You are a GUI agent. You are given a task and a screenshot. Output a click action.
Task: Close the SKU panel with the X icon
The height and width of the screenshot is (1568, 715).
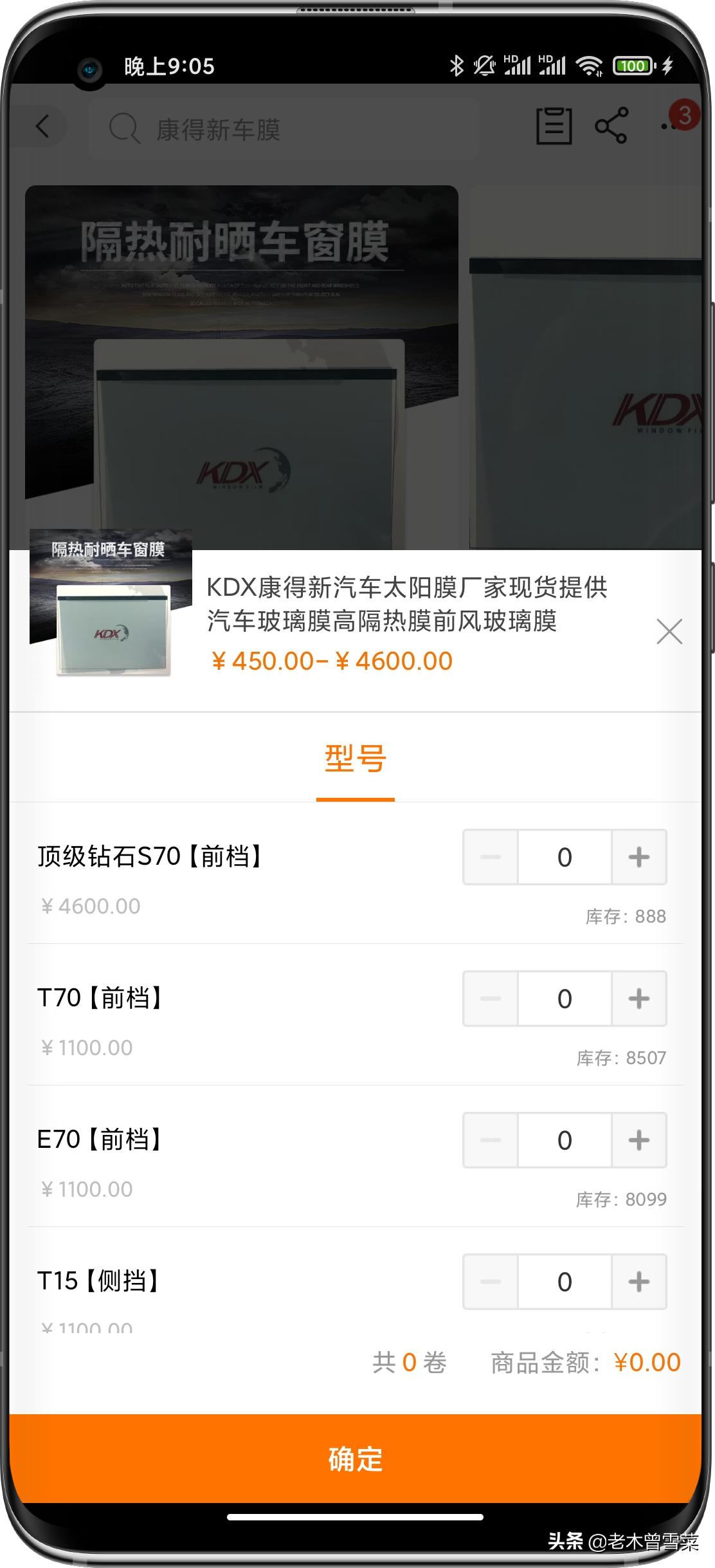(670, 631)
